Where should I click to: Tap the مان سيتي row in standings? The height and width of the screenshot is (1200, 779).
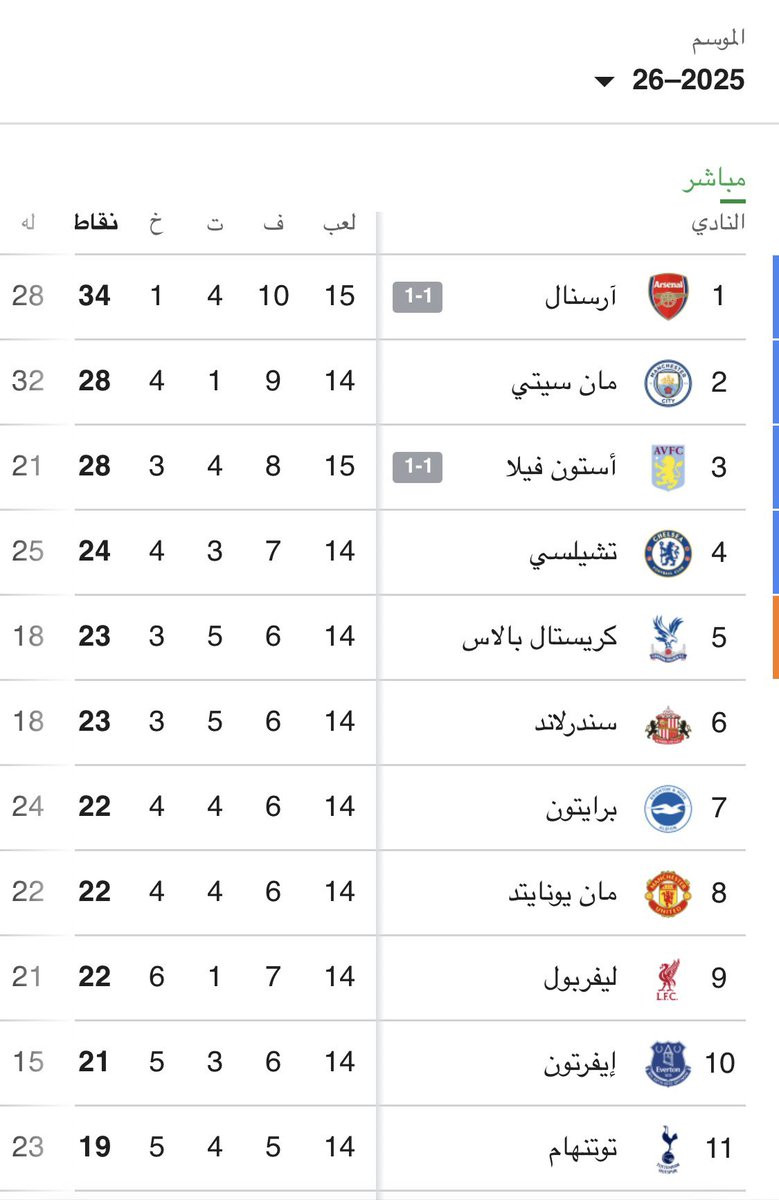pyautogui.click(x=567, y=382)
